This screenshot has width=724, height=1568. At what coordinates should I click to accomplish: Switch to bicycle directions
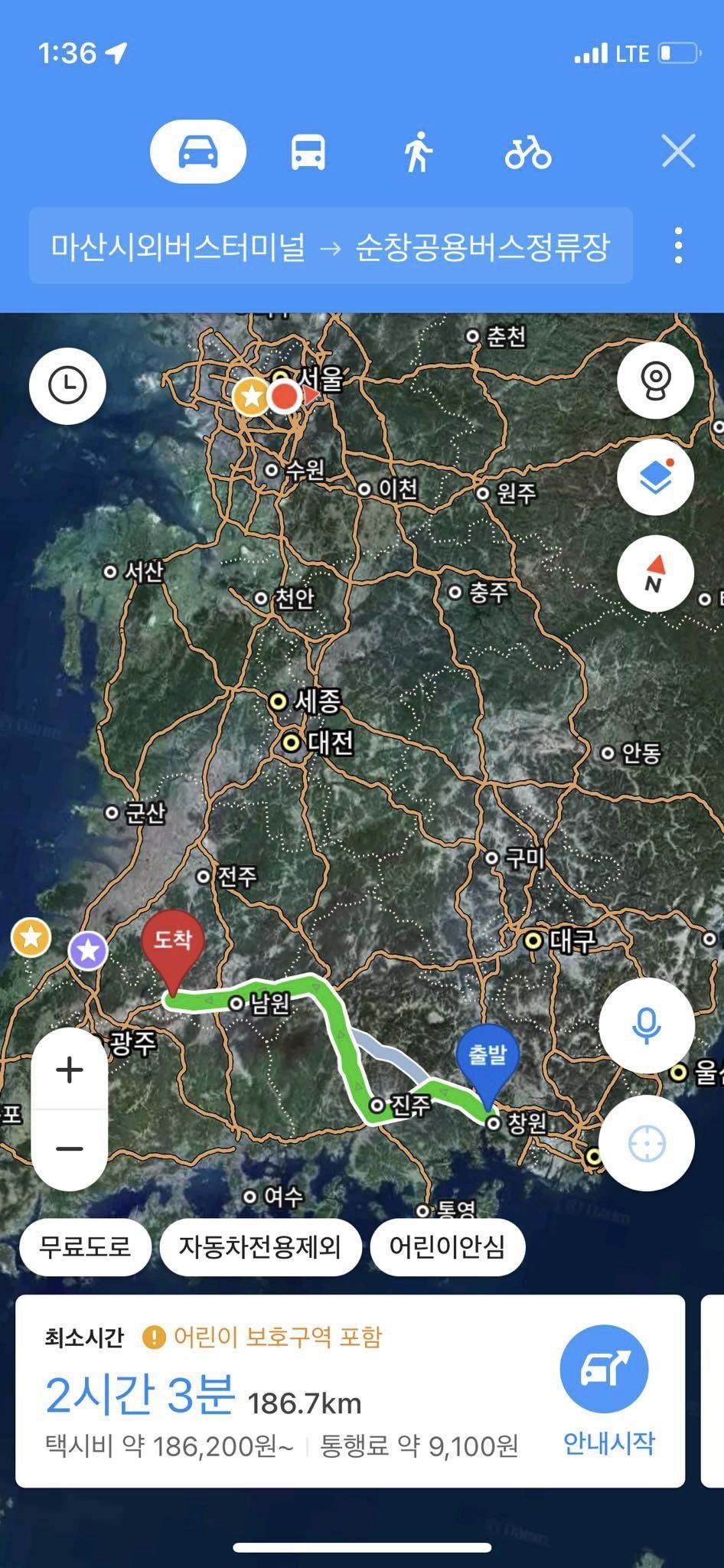click(527, 152)
